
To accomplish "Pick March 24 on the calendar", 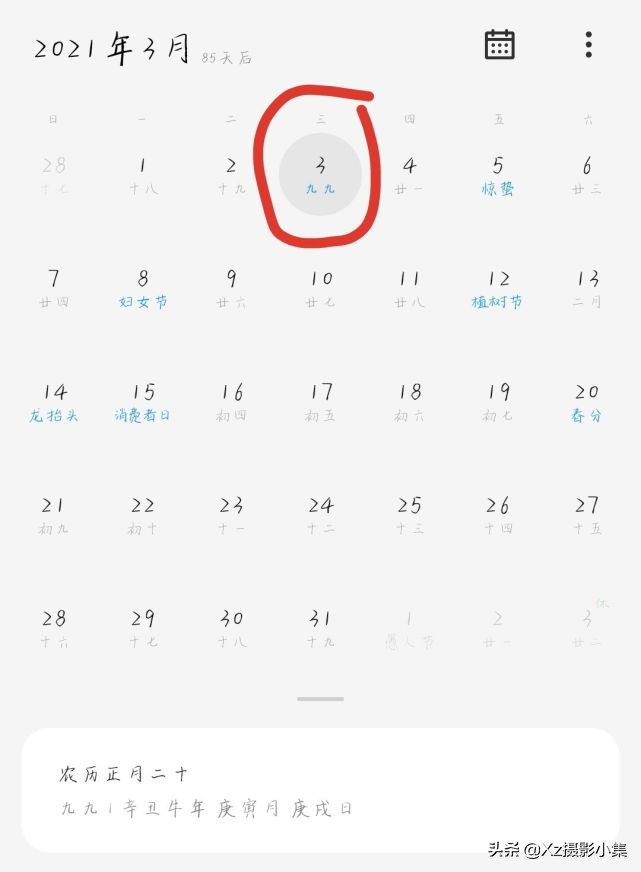I will point(321,514).
